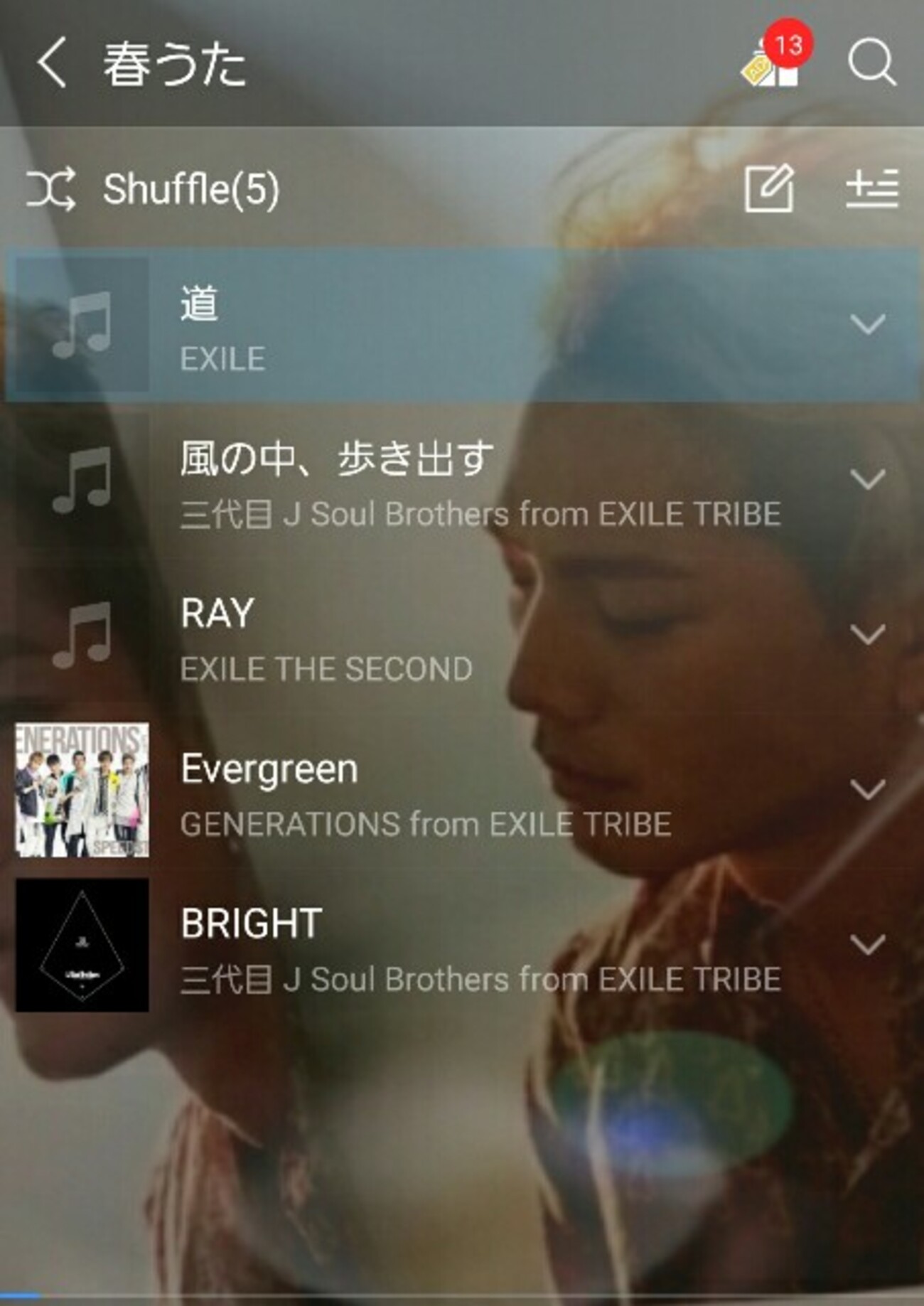
Task: Play Evergreen by GENERATIONS
Action: [x=426, y=792]
